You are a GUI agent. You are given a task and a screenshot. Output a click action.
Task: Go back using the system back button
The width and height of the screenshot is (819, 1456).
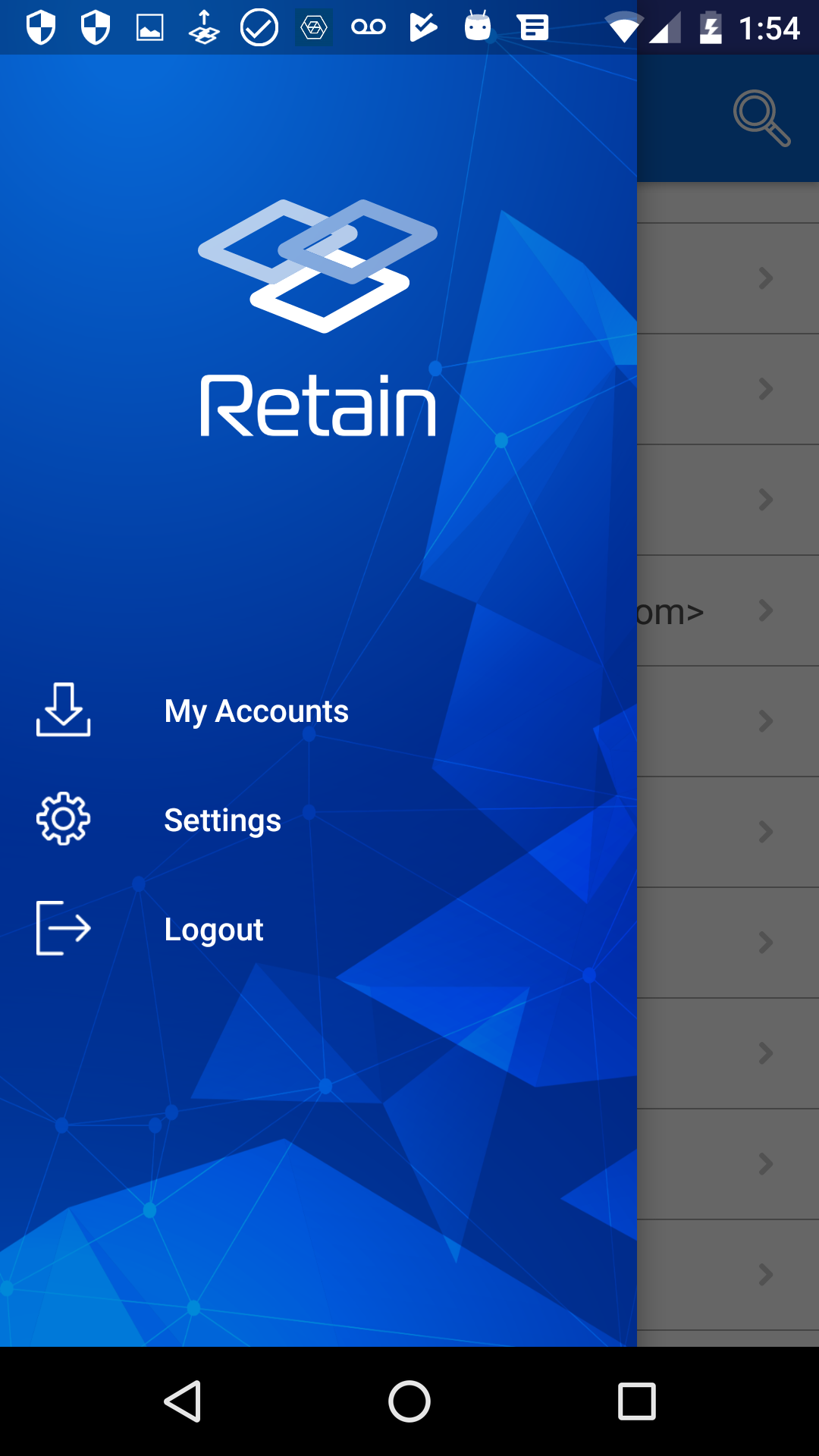(183, 1401)
